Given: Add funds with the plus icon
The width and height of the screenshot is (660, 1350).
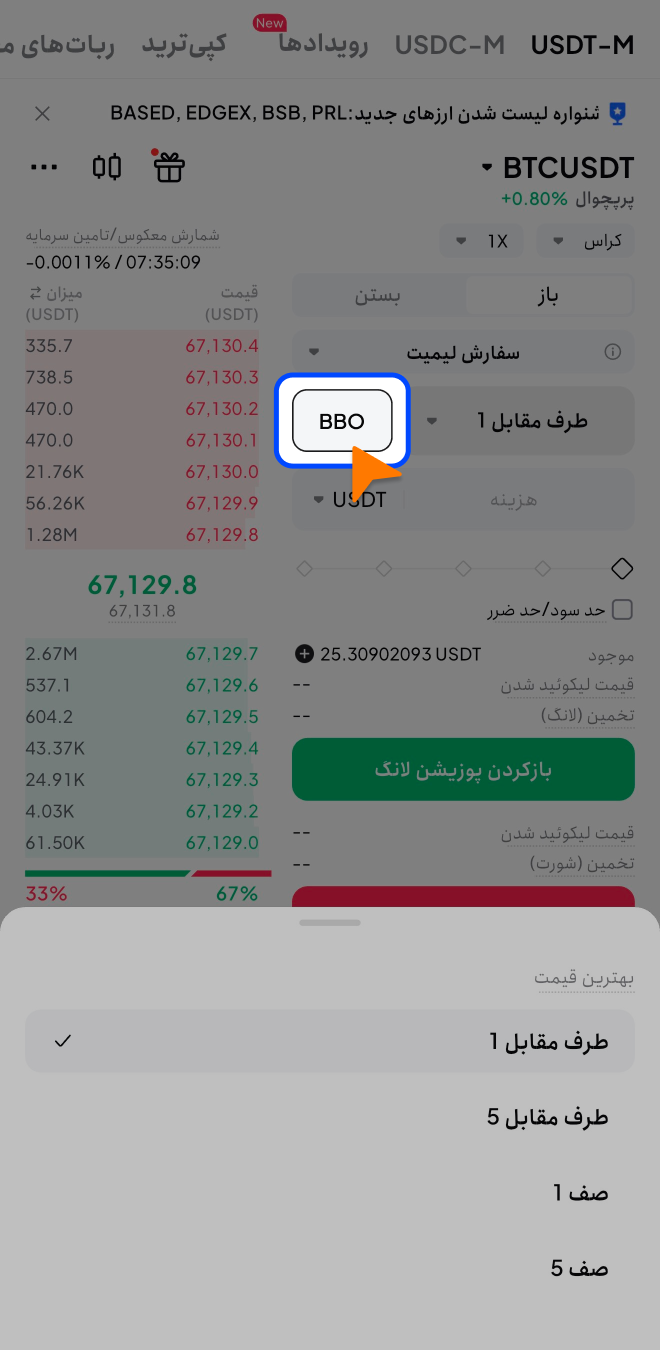Looking at the screenshot, I should pyautogui.click(x=305, y=655).
